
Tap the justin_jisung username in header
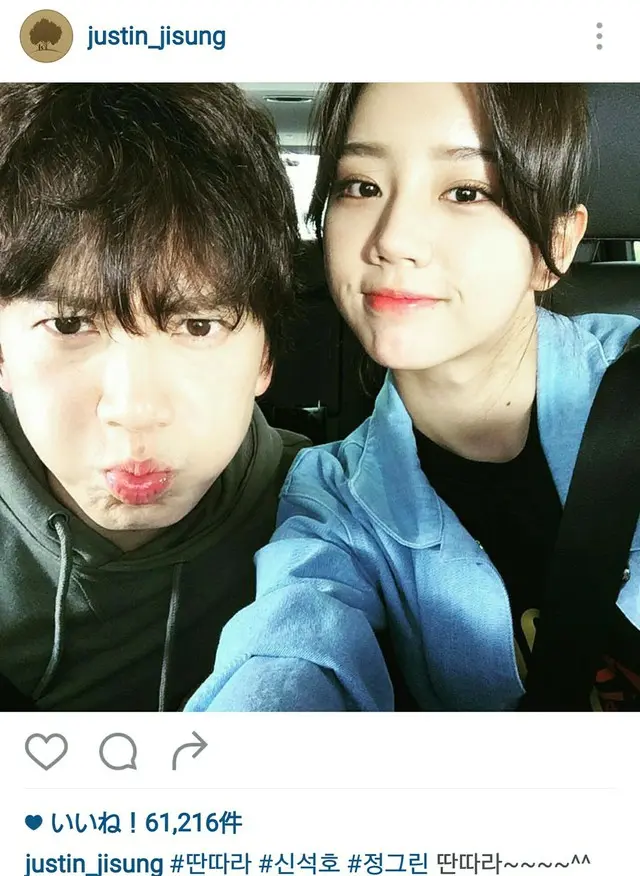click(157, 38)
